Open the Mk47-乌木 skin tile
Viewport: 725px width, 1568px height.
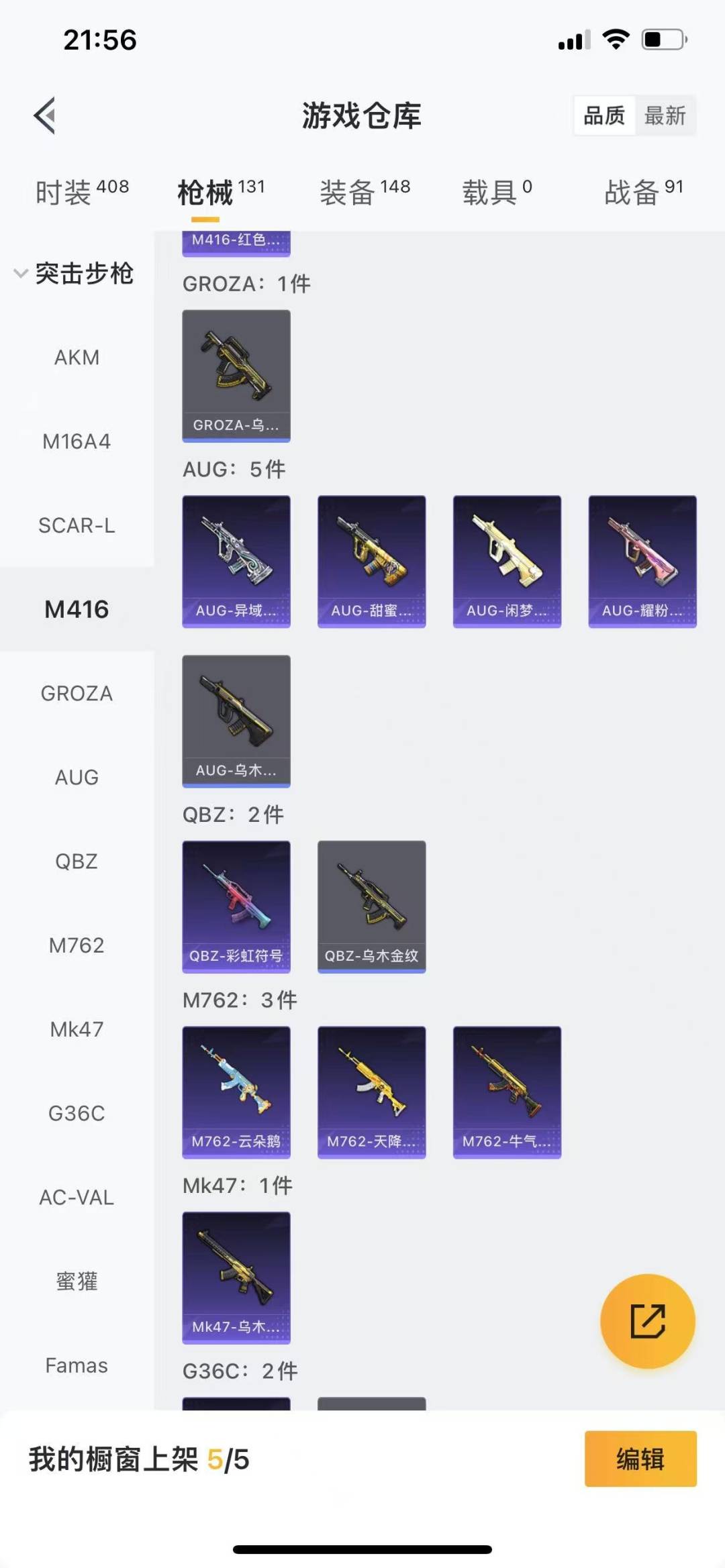click(236, 1277)
